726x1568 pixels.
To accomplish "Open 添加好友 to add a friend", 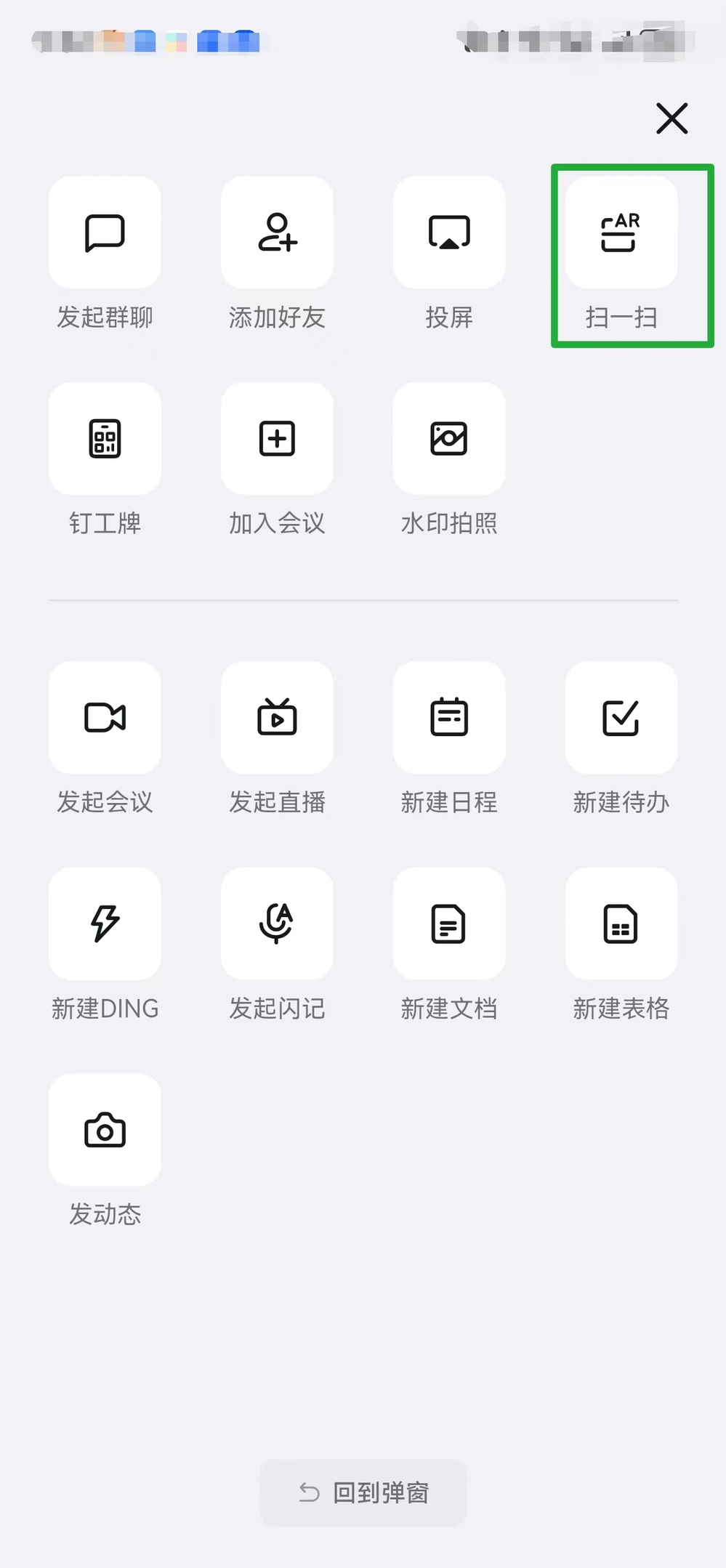I will click(x=277, y=233).
